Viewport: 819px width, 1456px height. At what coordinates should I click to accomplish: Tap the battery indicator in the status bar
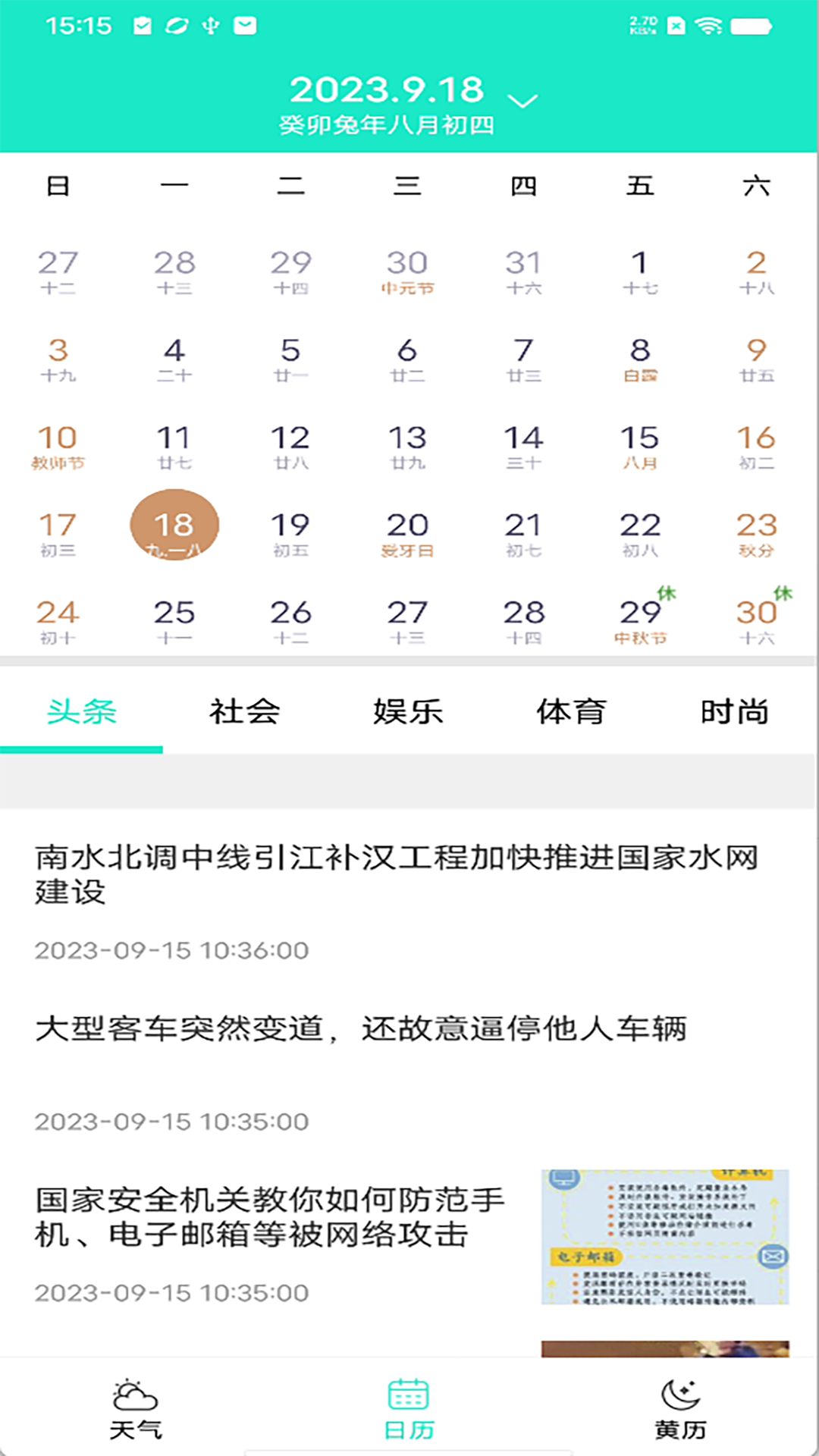click(x=752, y=24)
